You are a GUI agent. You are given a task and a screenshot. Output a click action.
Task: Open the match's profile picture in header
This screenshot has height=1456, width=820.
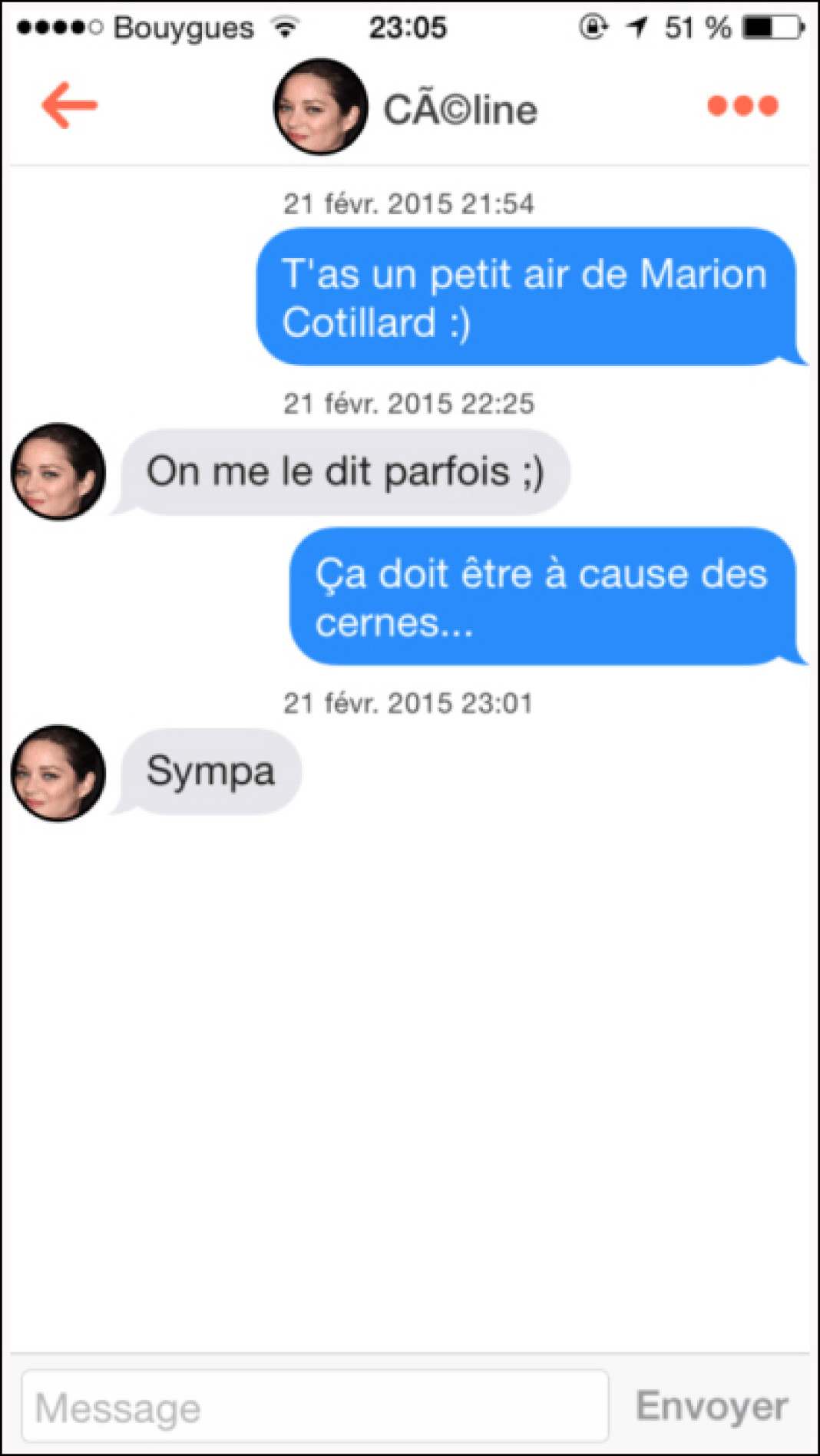(320, 107)
